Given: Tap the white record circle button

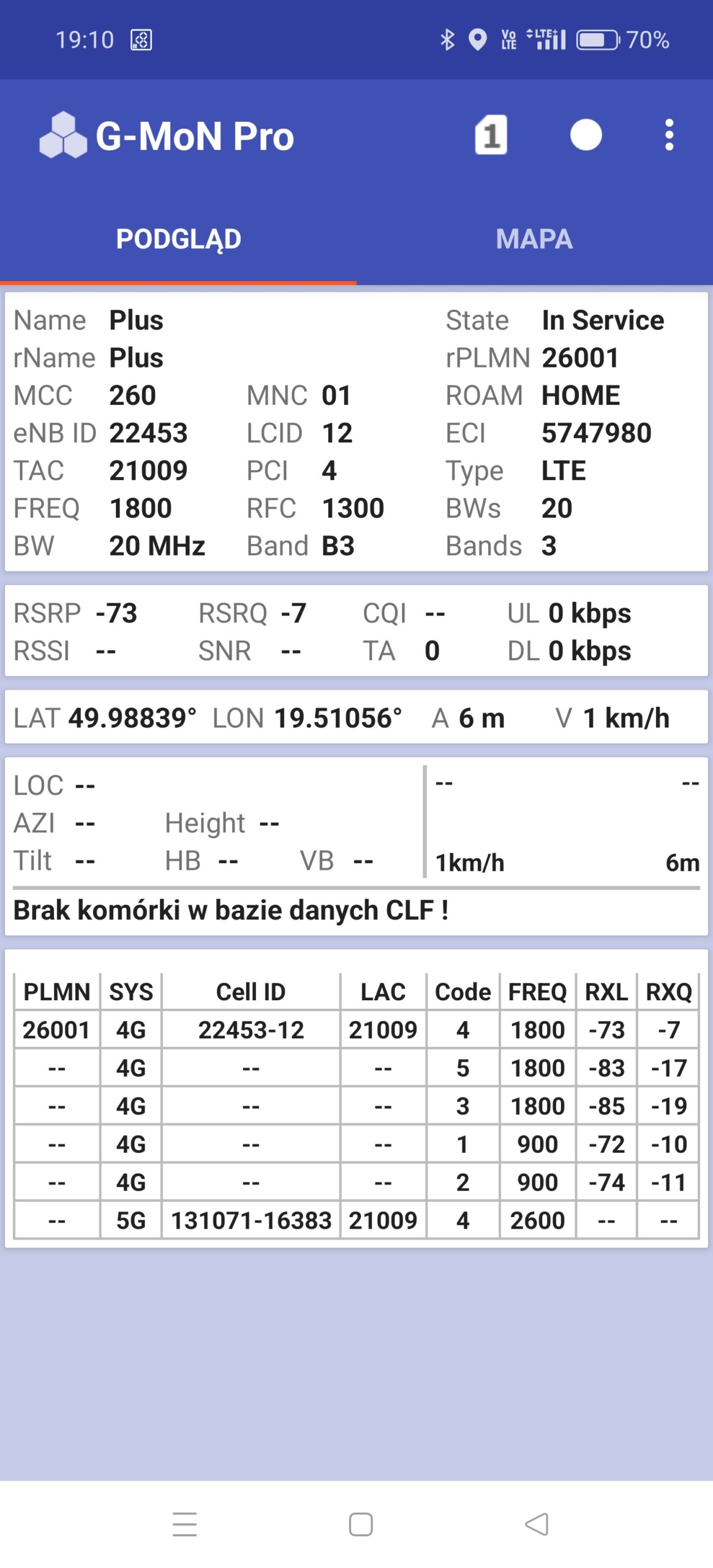Looking at the screenshot, I should tap(586, 135).
